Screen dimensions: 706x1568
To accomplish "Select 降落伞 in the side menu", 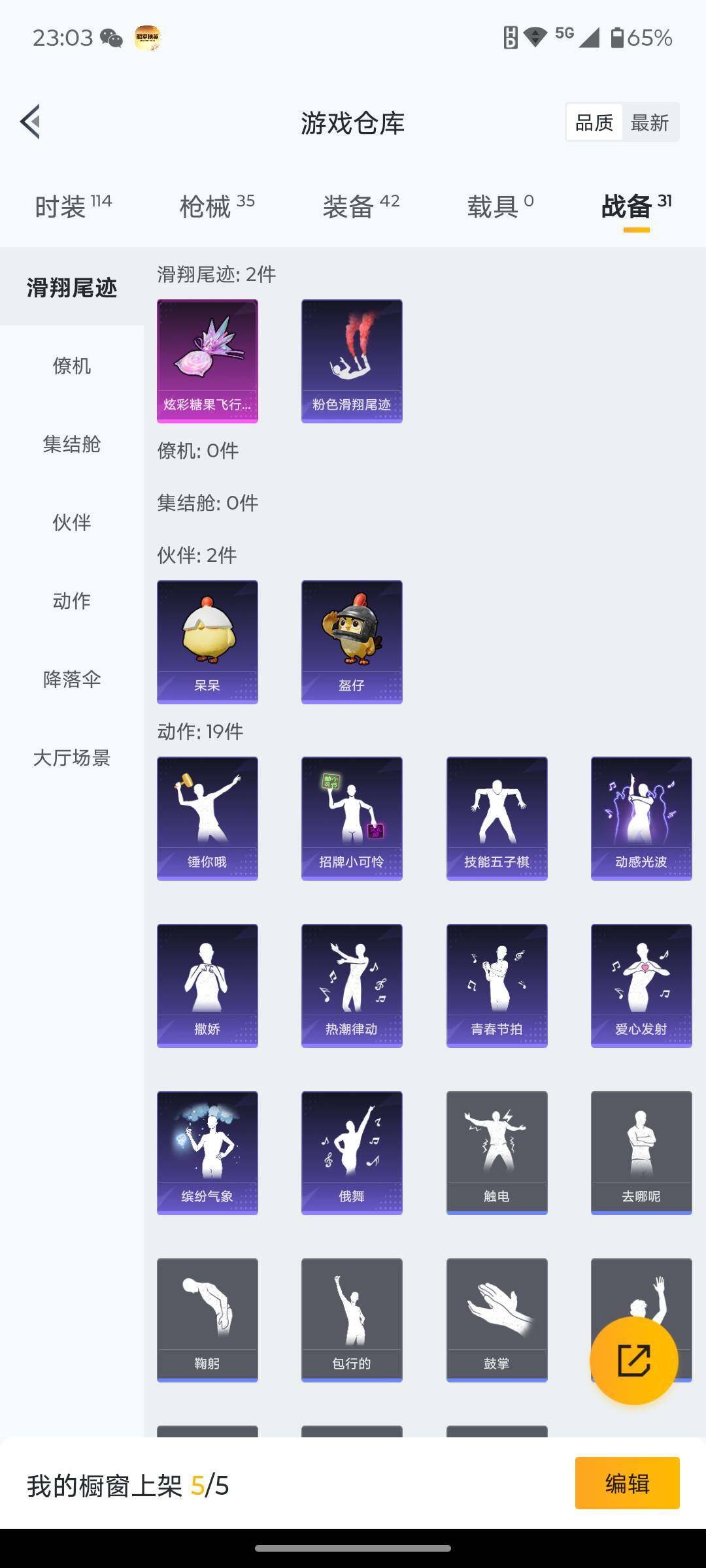I will tap(72, 679).
